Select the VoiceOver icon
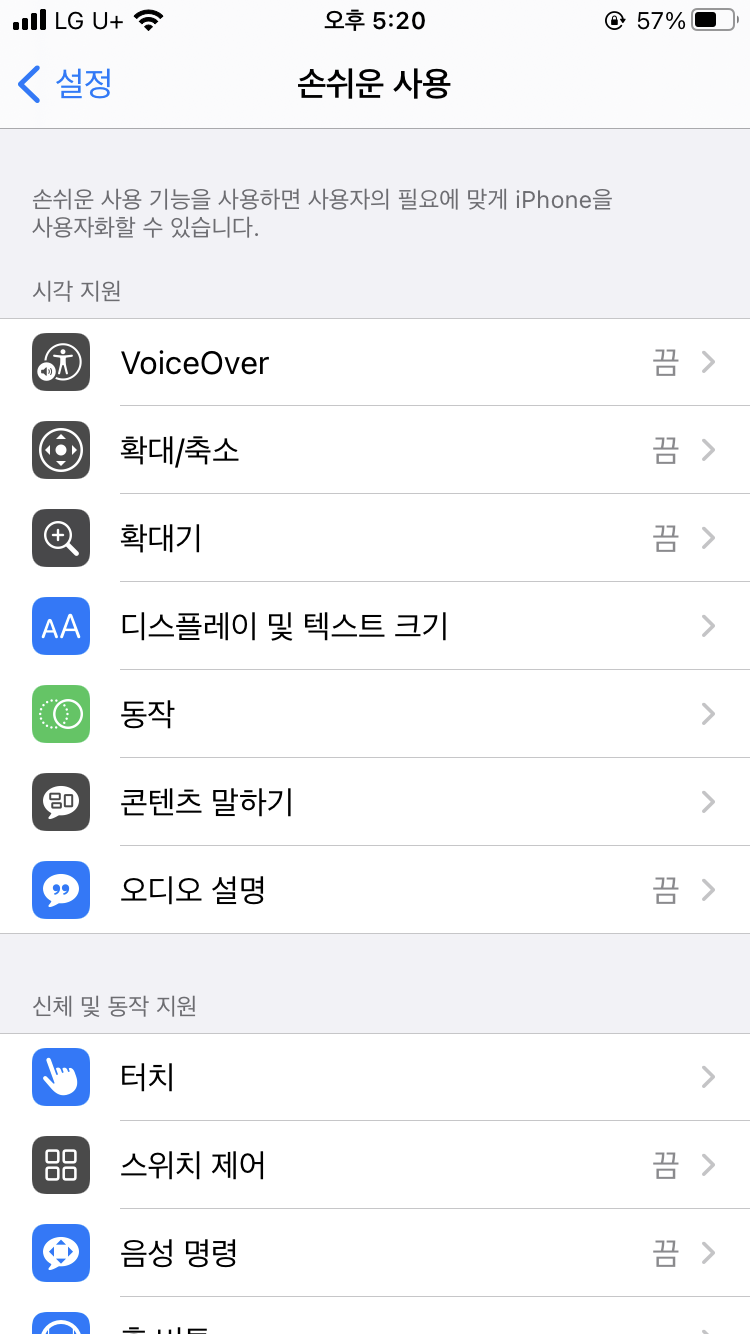The height and width of the screenshot is (1334, 750). (60, 362)
